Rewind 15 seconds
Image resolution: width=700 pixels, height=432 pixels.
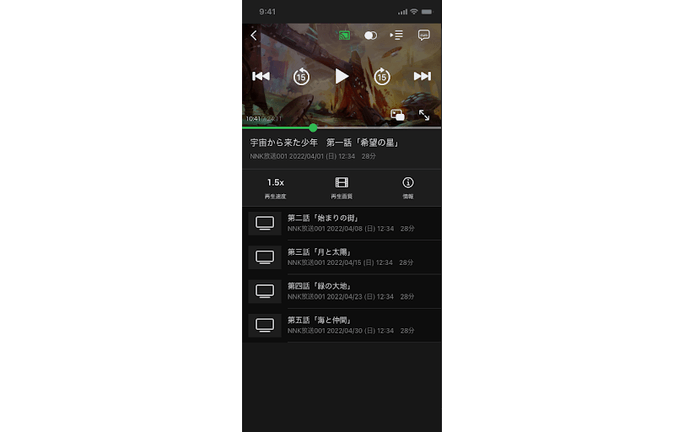coord(301,76)
